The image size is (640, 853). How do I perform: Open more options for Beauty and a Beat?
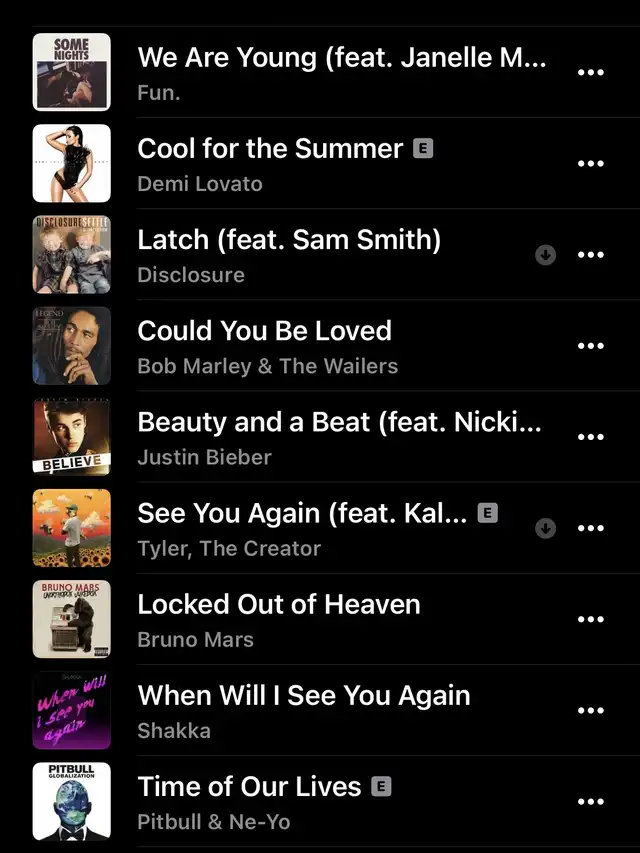click(591, 437)
